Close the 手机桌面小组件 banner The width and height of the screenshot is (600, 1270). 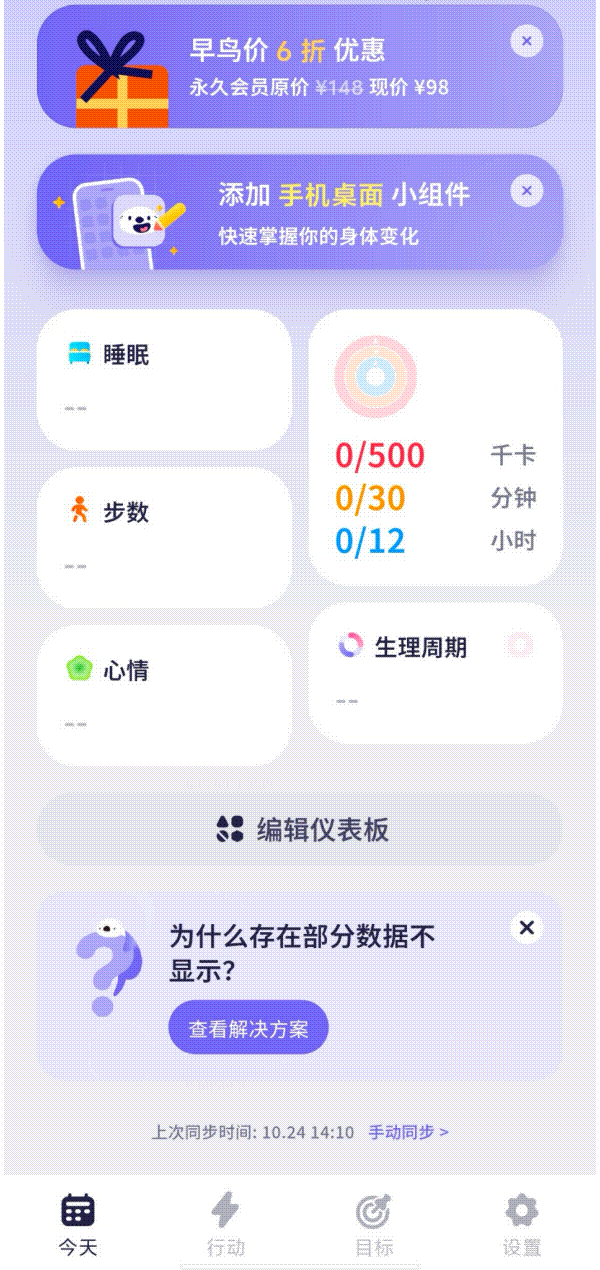526,191
